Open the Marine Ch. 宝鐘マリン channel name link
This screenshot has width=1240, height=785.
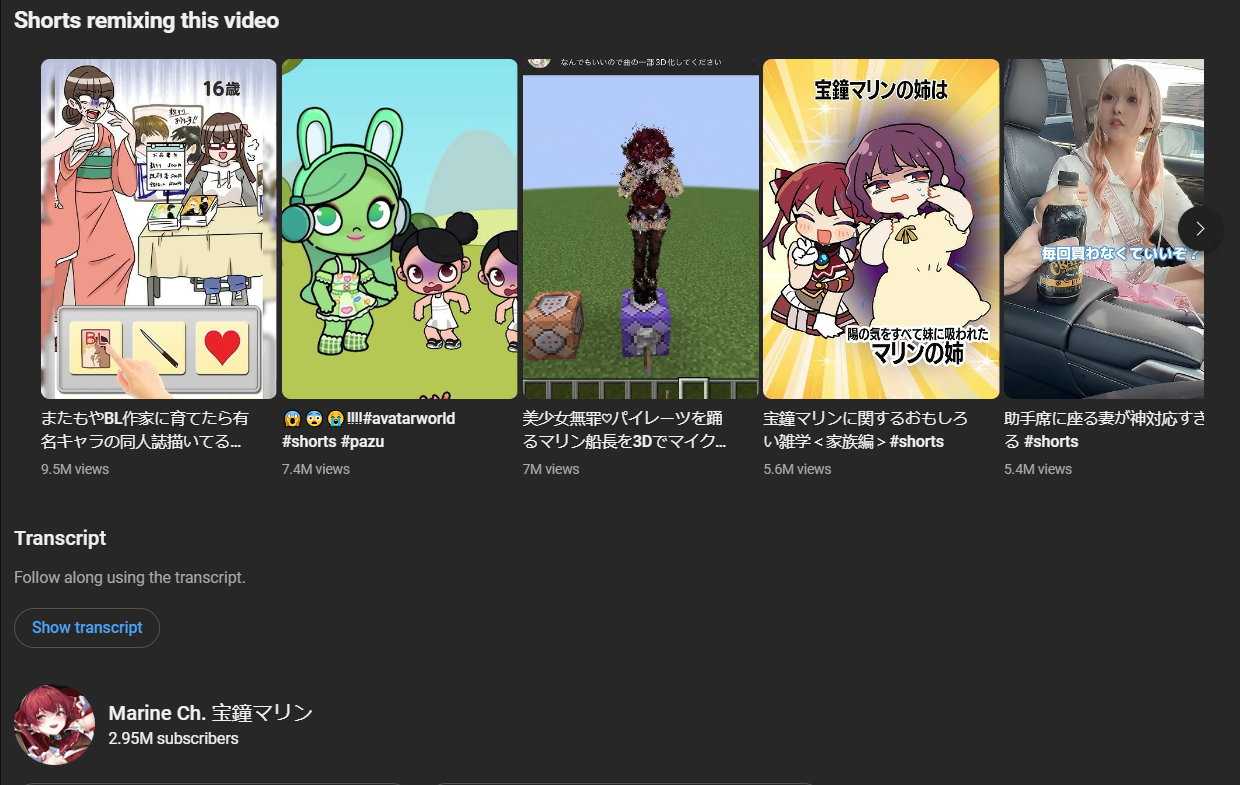tap(210, 713)
